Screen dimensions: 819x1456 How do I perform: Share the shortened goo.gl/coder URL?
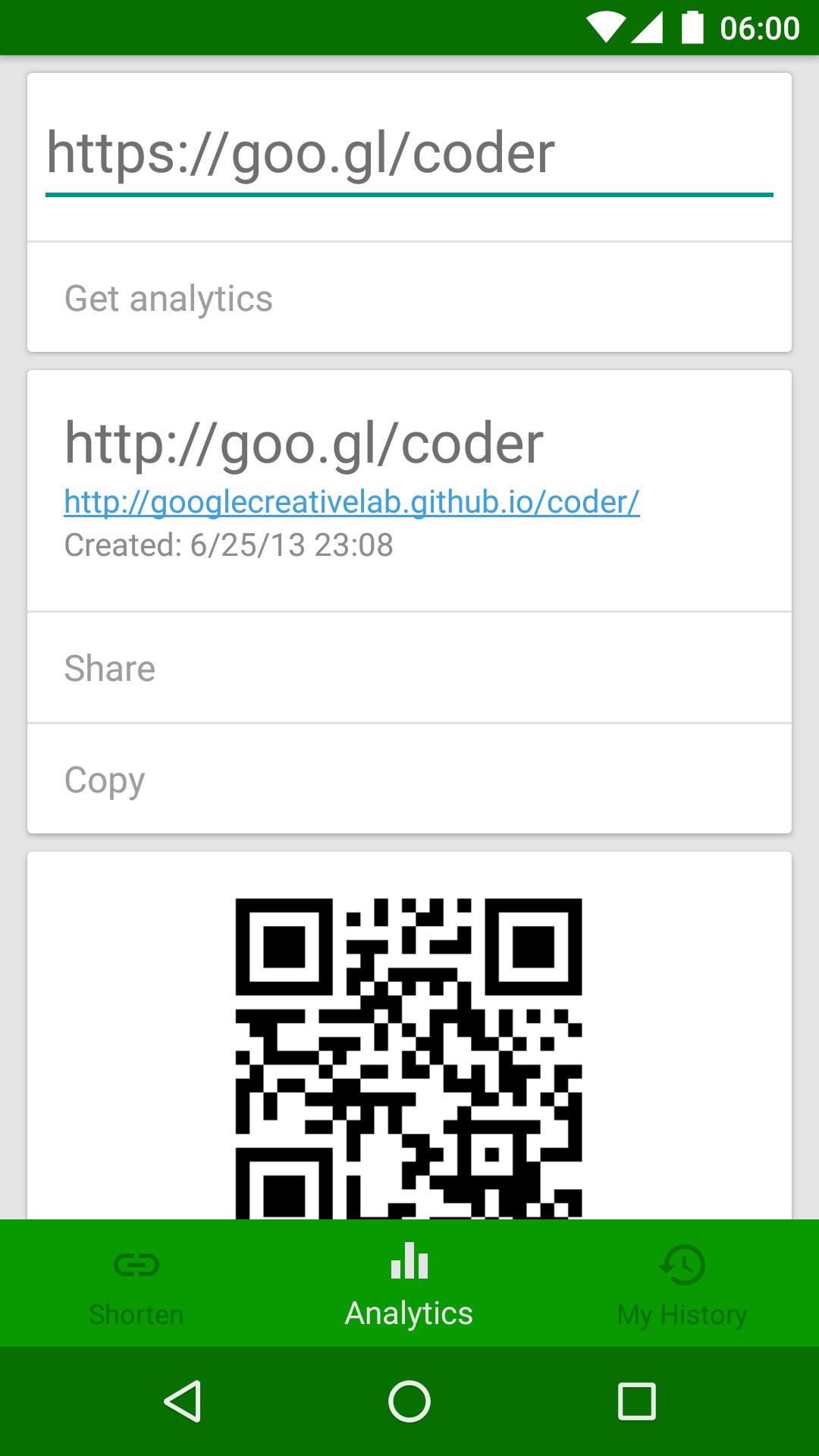pyautogui.click(x=409, y=667)
